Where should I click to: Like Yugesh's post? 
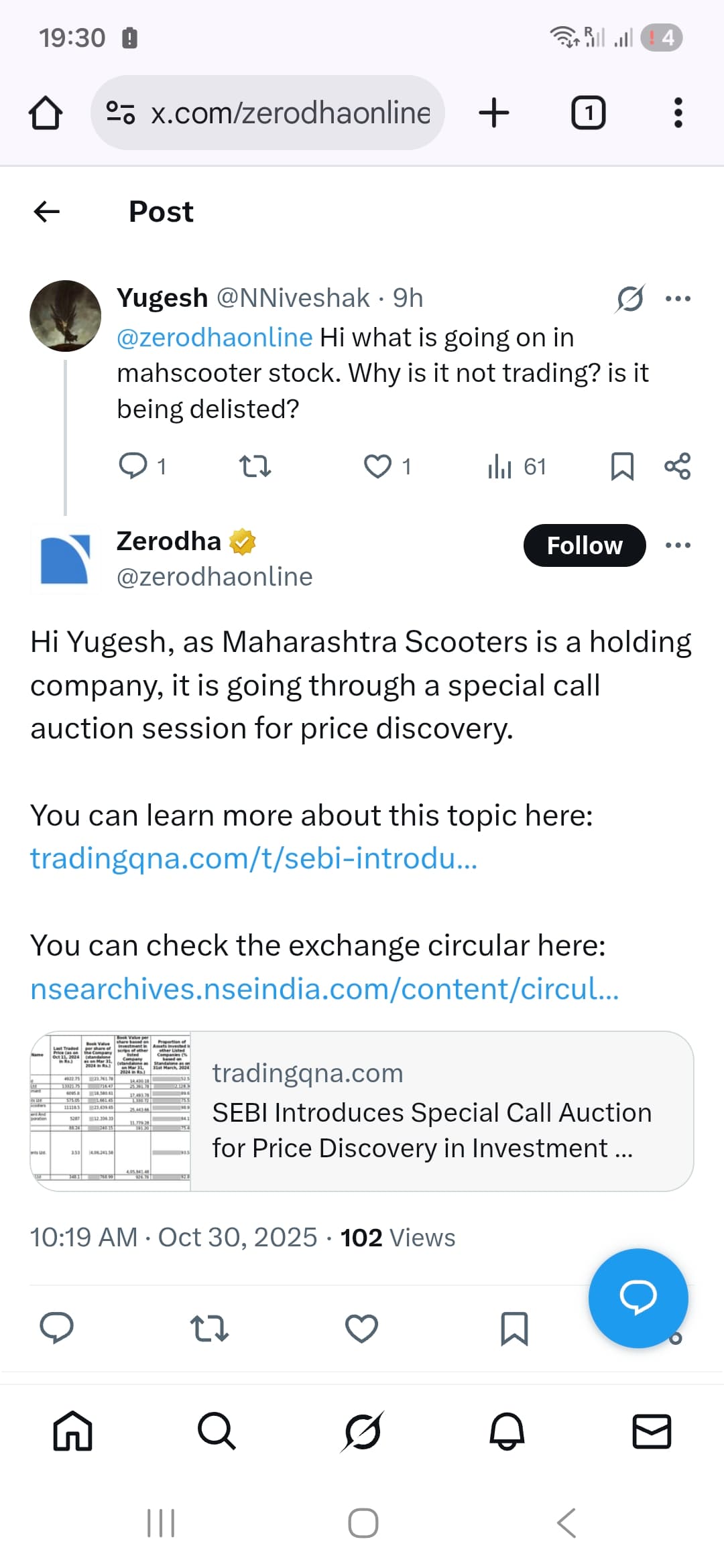377,466
